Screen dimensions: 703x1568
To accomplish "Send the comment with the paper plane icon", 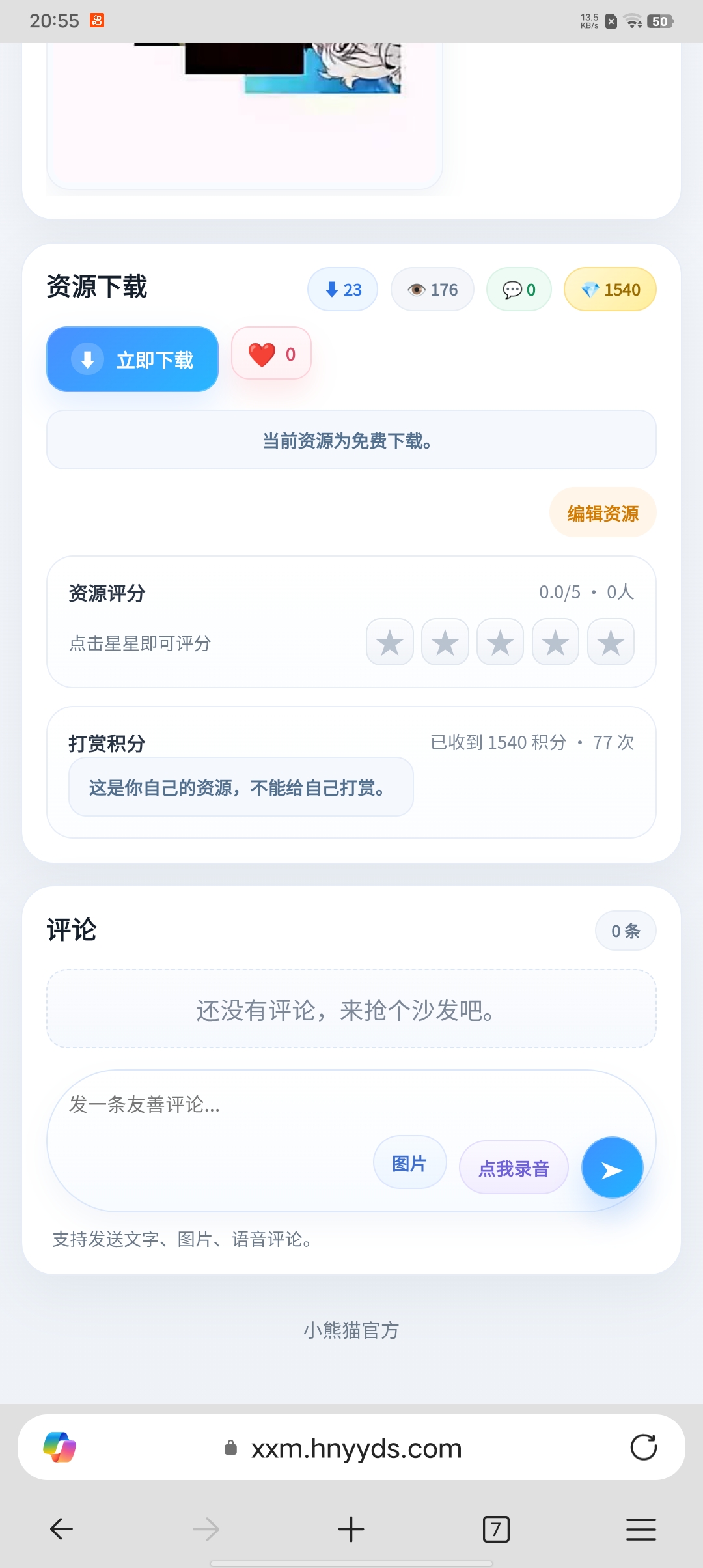I will 611,1167.
